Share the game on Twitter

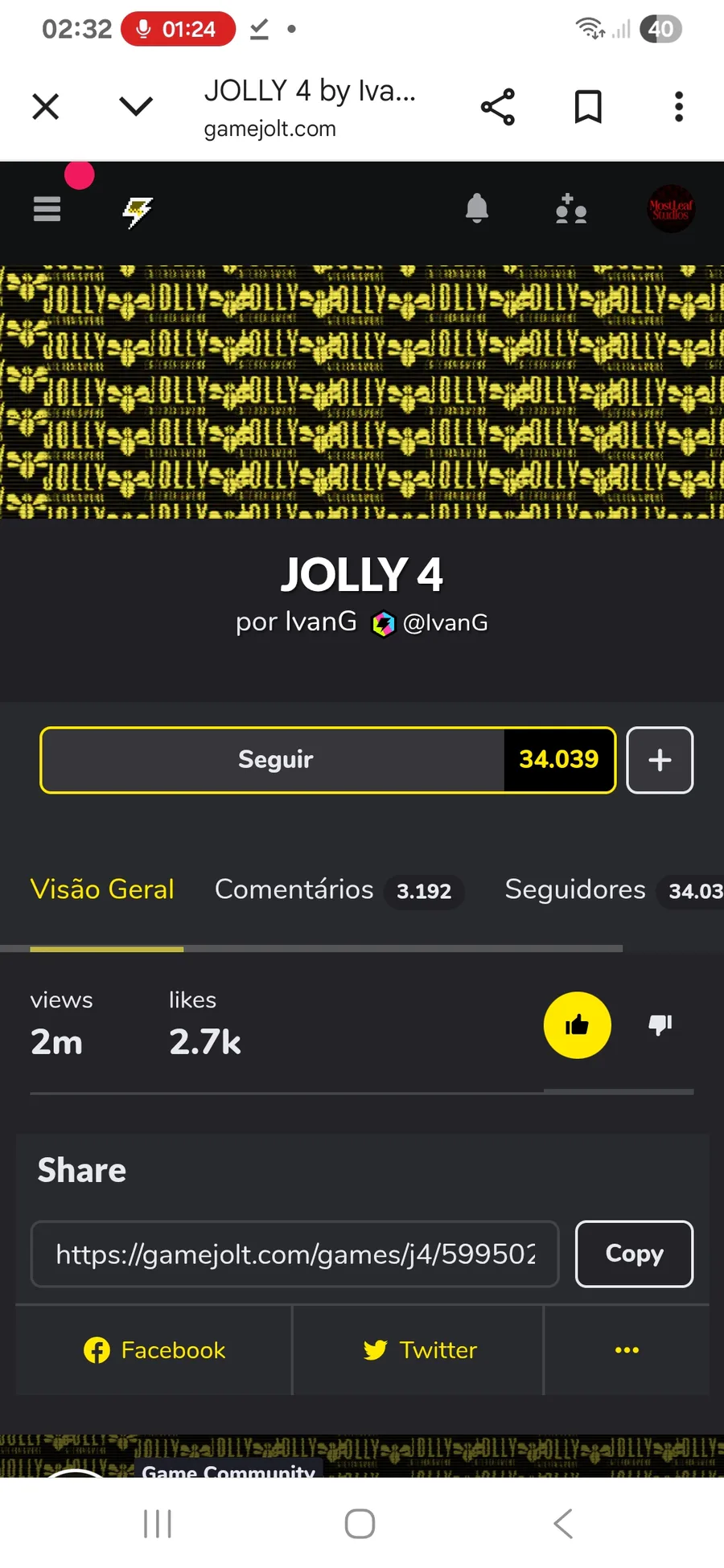tap(419, 1350)
